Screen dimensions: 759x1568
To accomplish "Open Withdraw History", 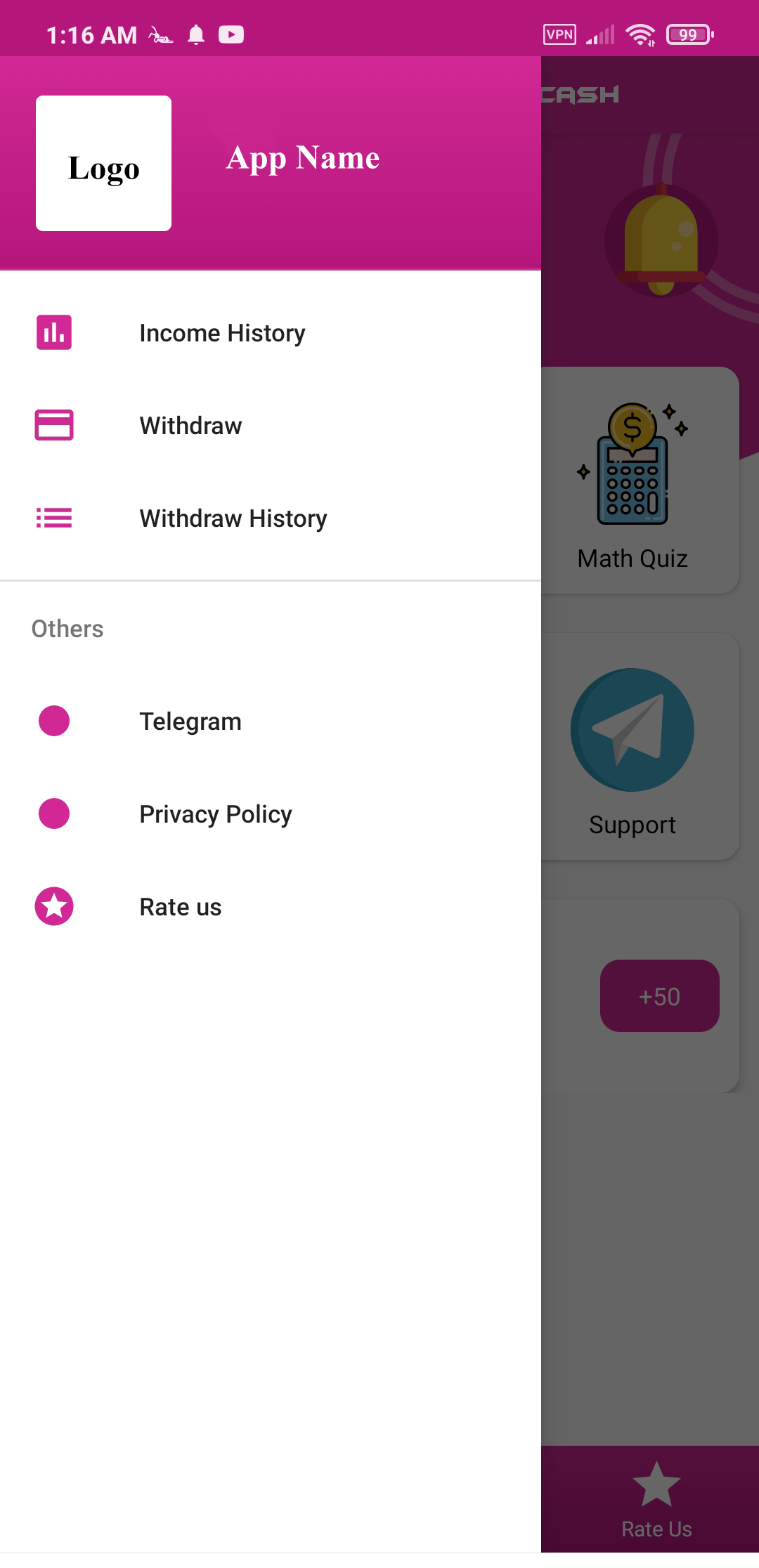I will (233, 518).
